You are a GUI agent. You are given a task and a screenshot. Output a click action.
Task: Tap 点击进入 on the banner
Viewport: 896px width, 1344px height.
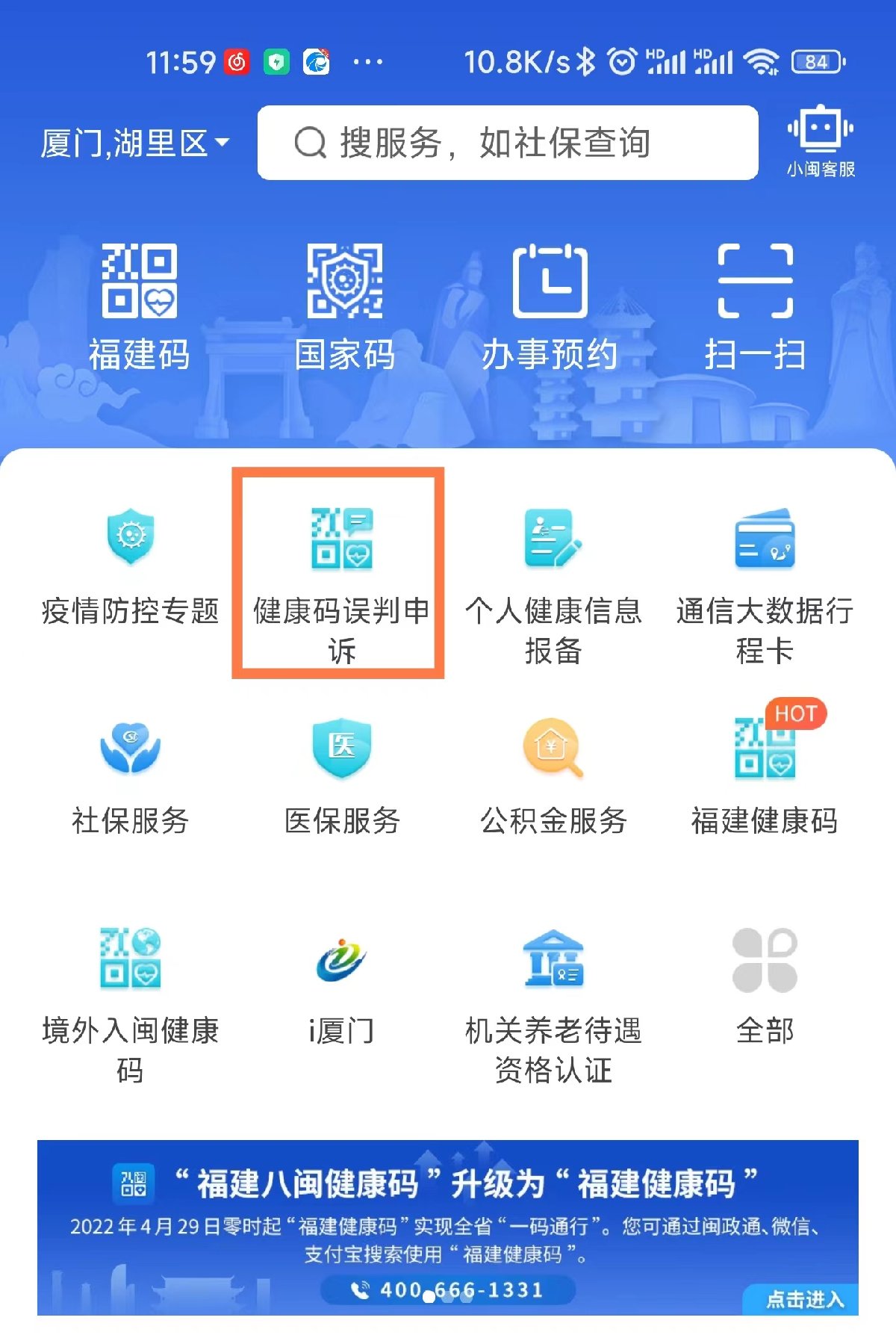coord(803,1300)
